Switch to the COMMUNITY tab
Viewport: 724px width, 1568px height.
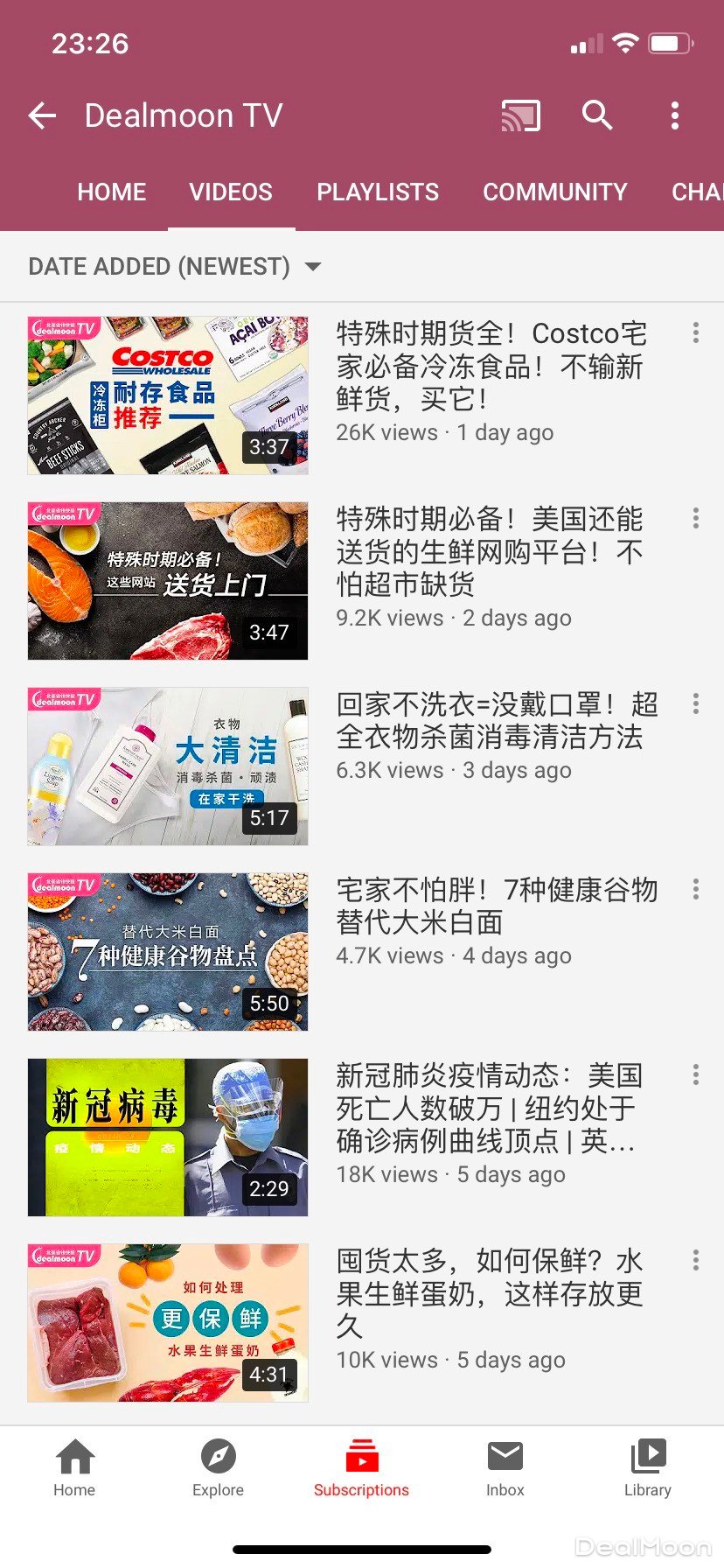point(554,192)
